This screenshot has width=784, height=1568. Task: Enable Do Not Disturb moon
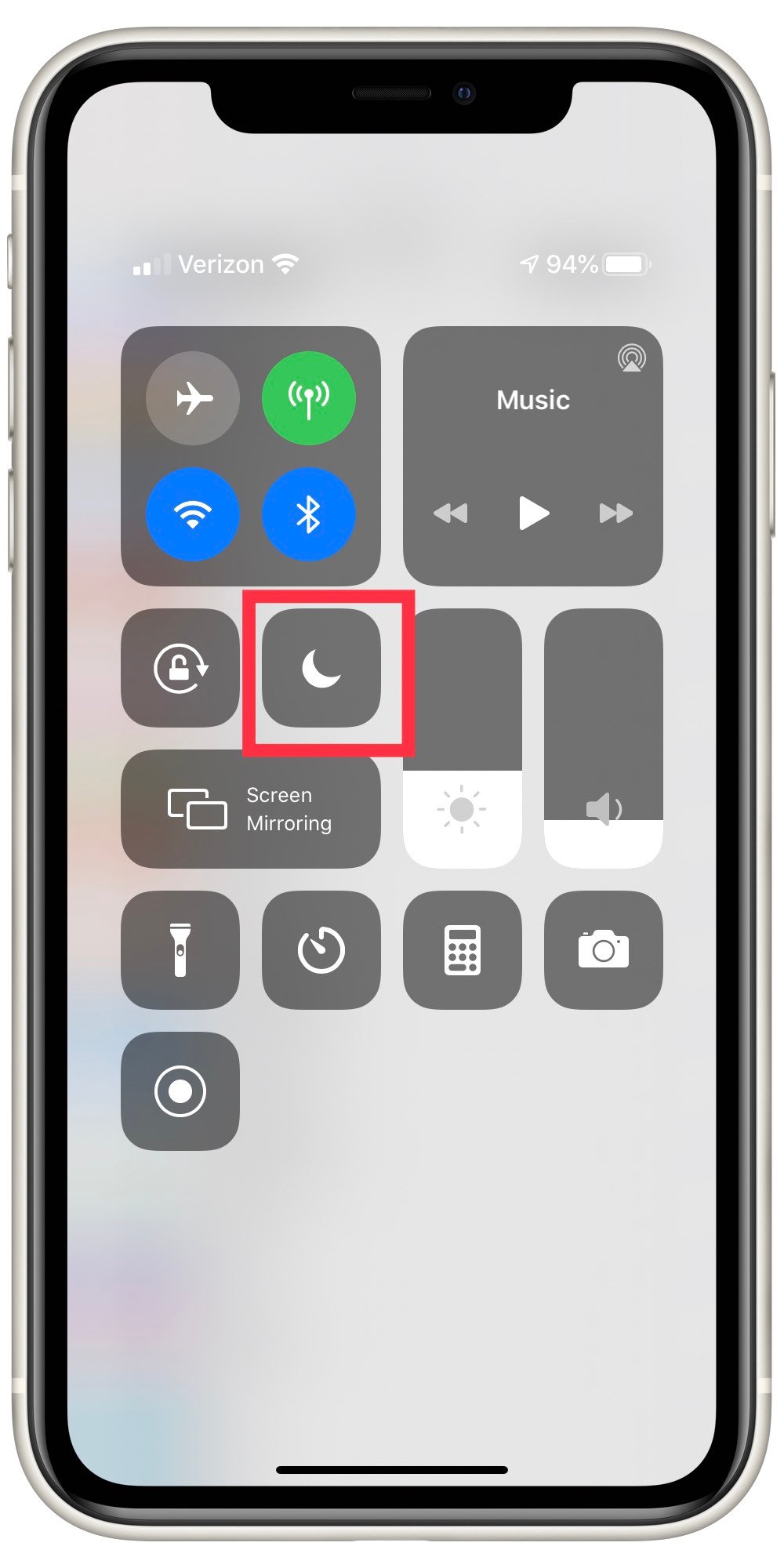coord(321,668)
